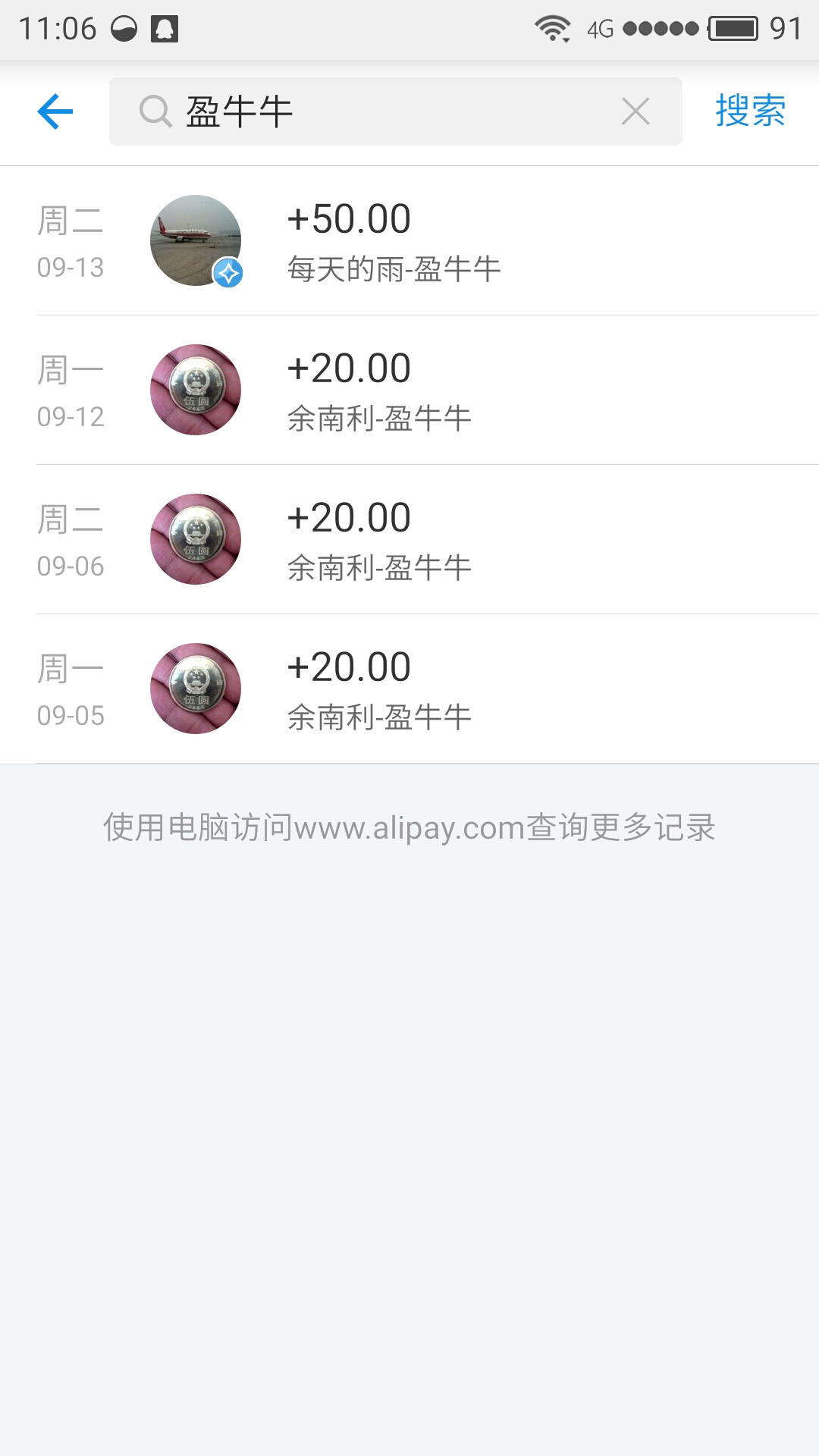This screenshot has width=819, height=1456.
Task: Tap the 搜索 button
Action: point(750,111)
